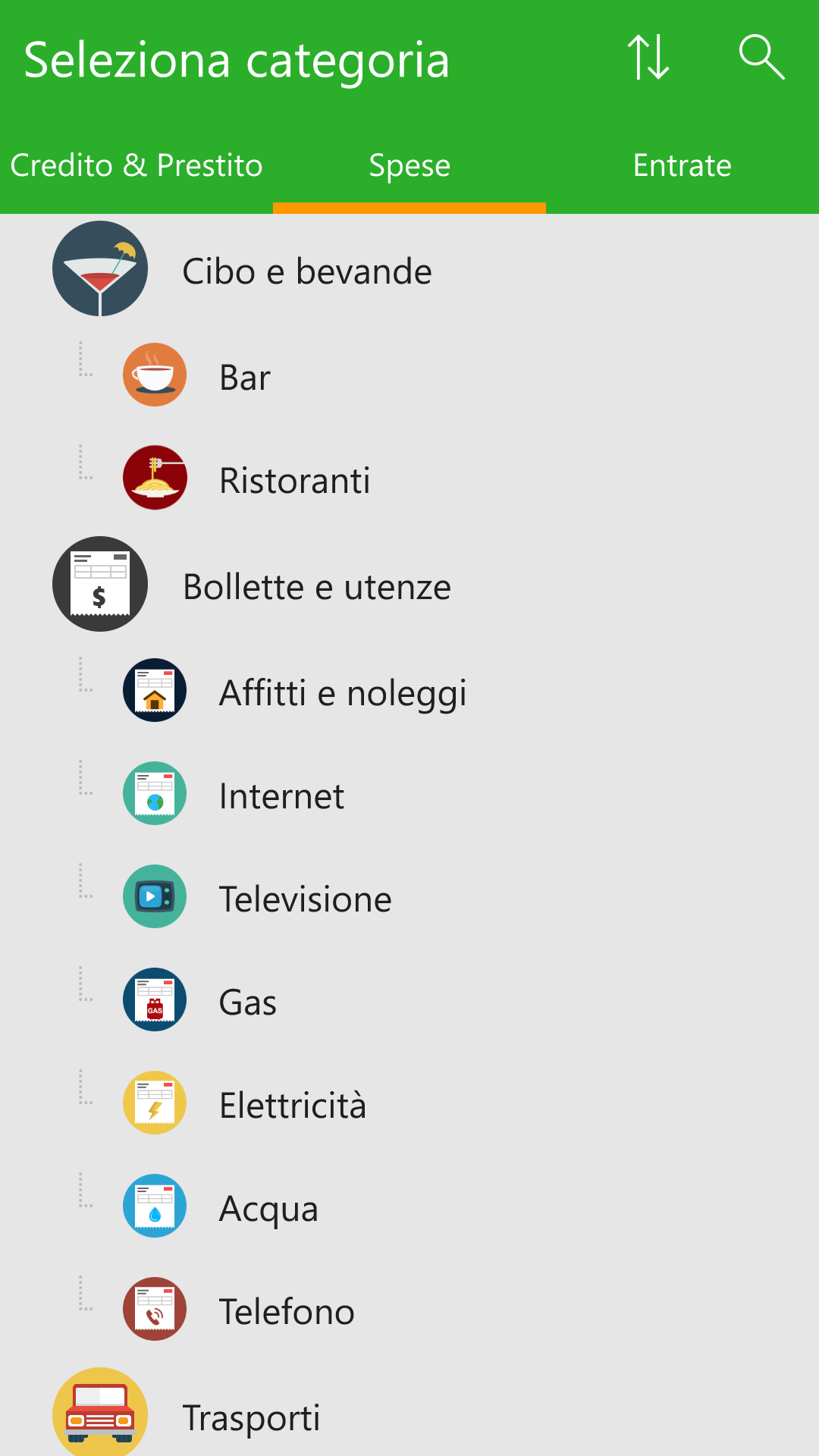This screenshot has width=819, height=1456.
Task: Select the Internet subcategory
Action: pyautogui.click(x=409, y=794)
